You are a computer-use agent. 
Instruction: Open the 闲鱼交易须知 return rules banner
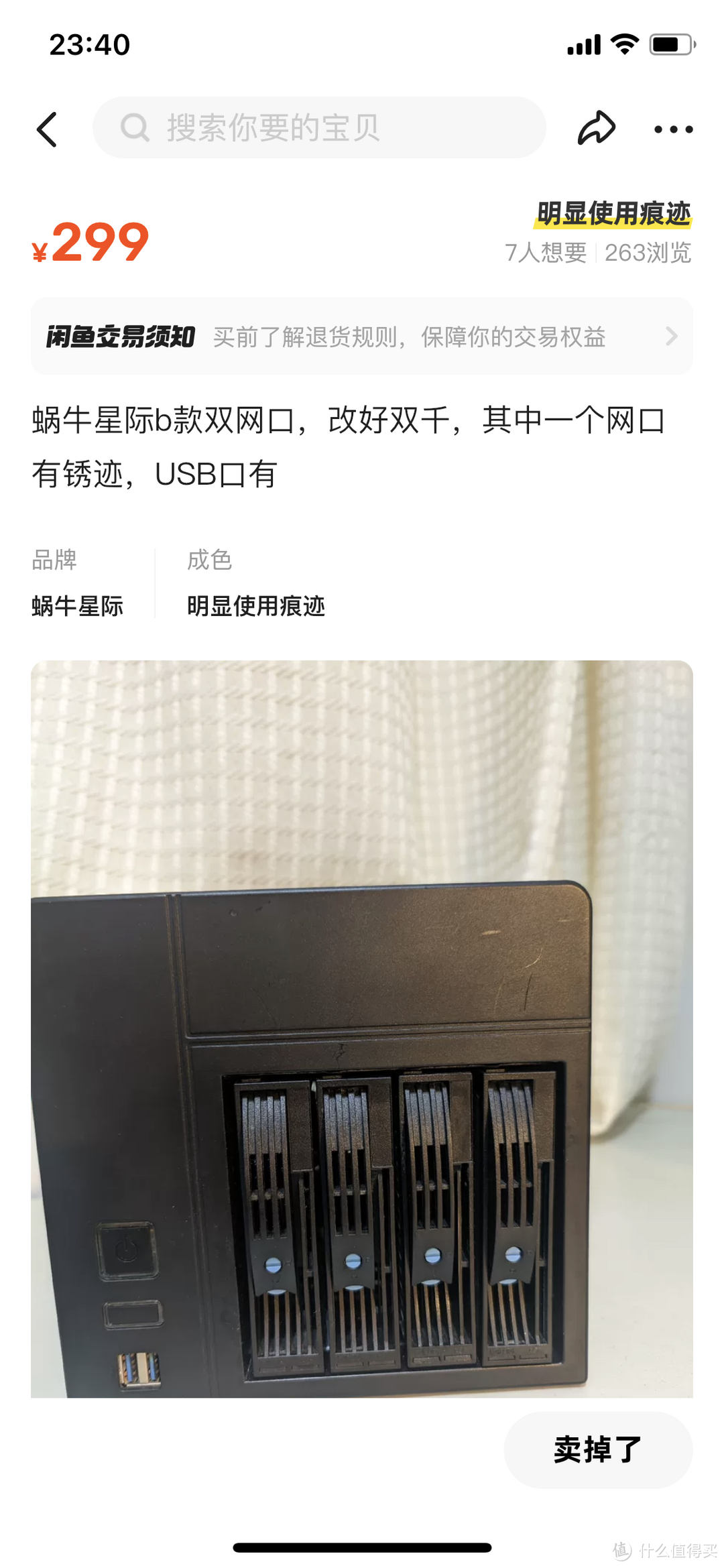coord(361,336)
